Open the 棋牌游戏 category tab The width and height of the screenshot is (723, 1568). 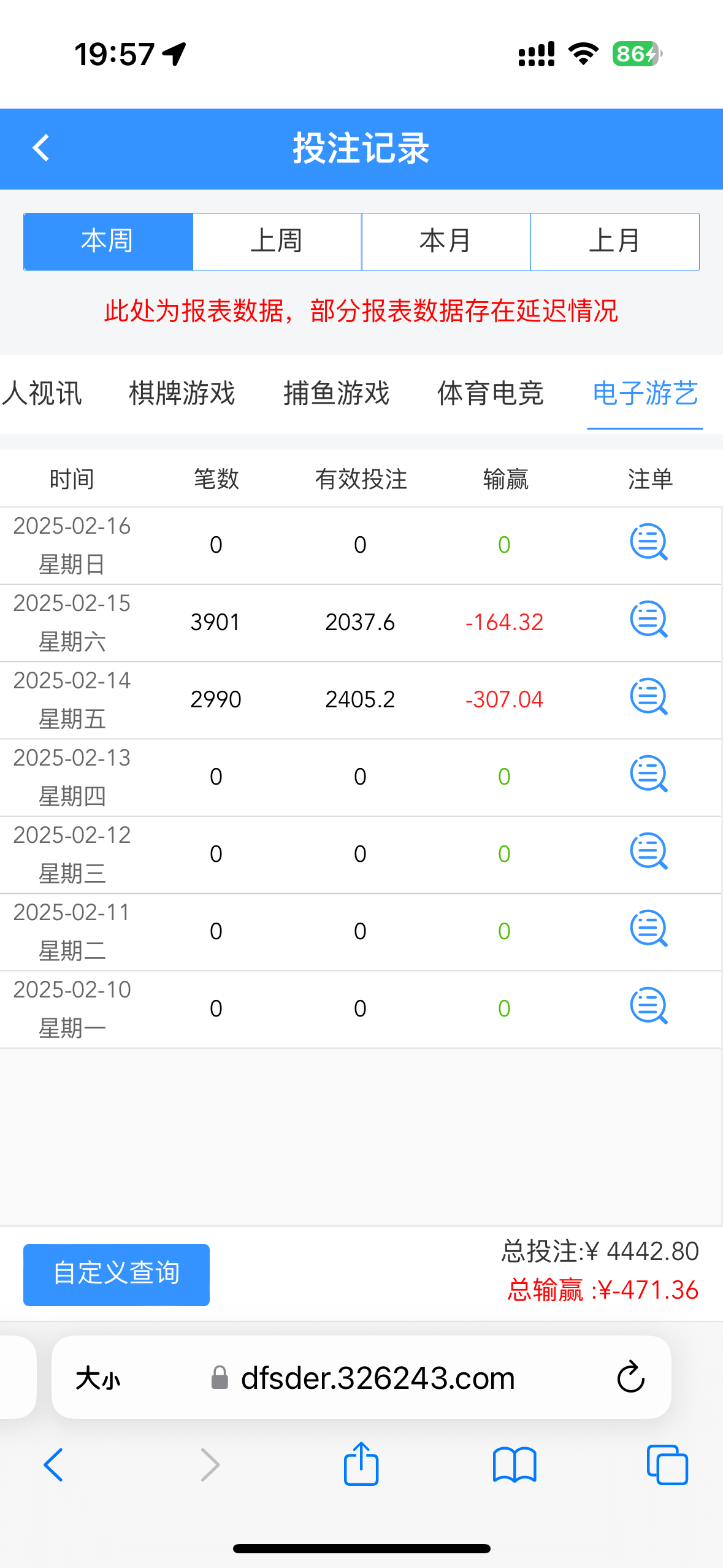182,393
